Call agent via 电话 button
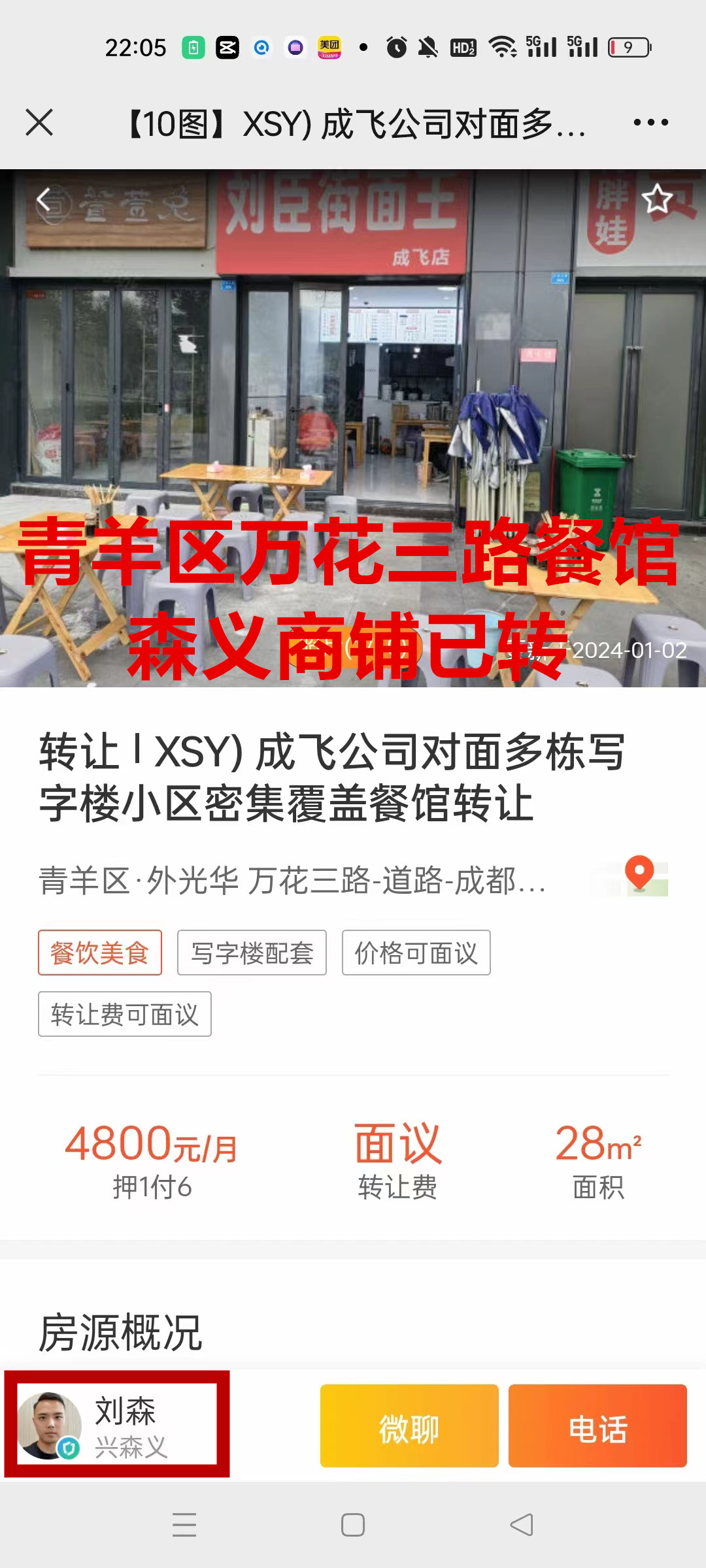Viewport: 706px width, 1568px height. click(x=597, y=1426)
